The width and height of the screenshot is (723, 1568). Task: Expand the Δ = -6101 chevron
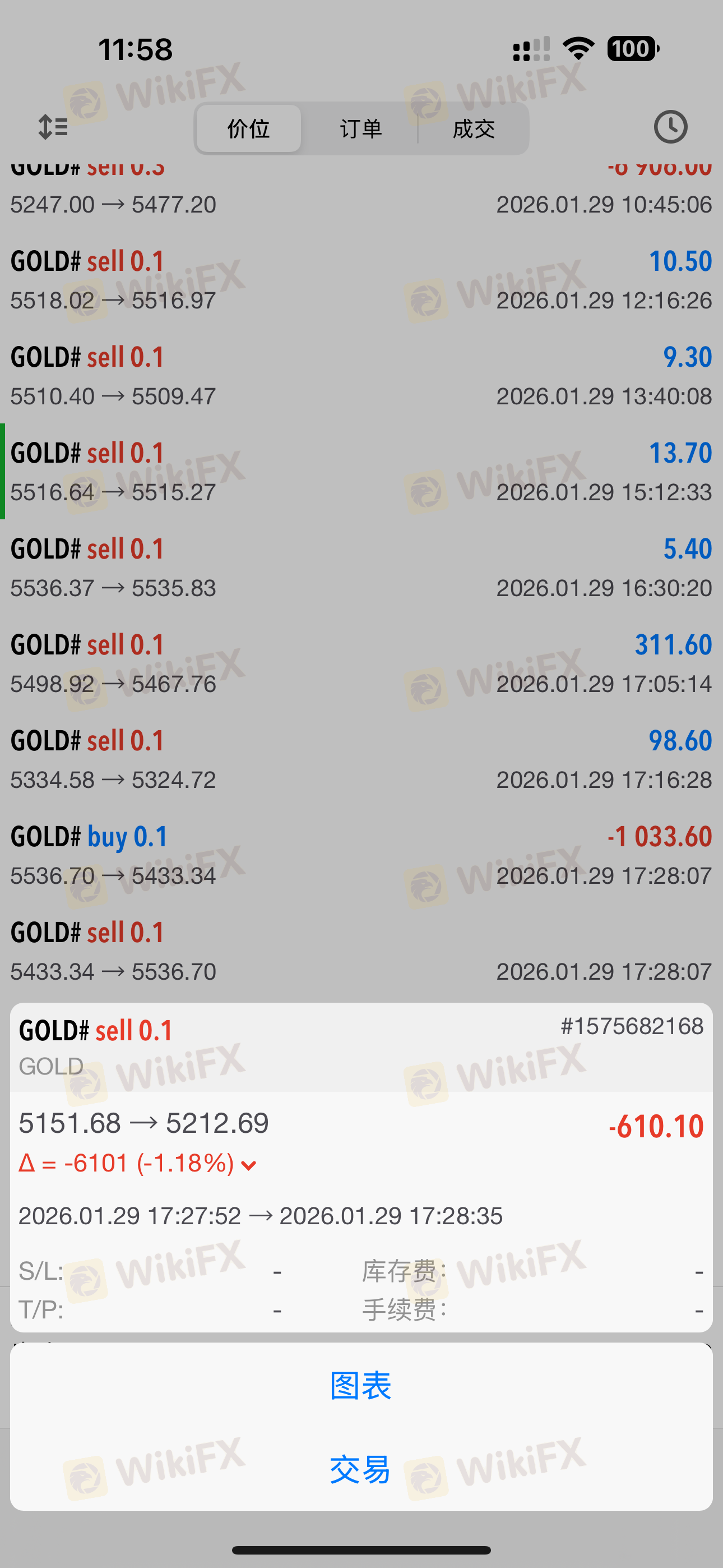(x=248, y=1166)
